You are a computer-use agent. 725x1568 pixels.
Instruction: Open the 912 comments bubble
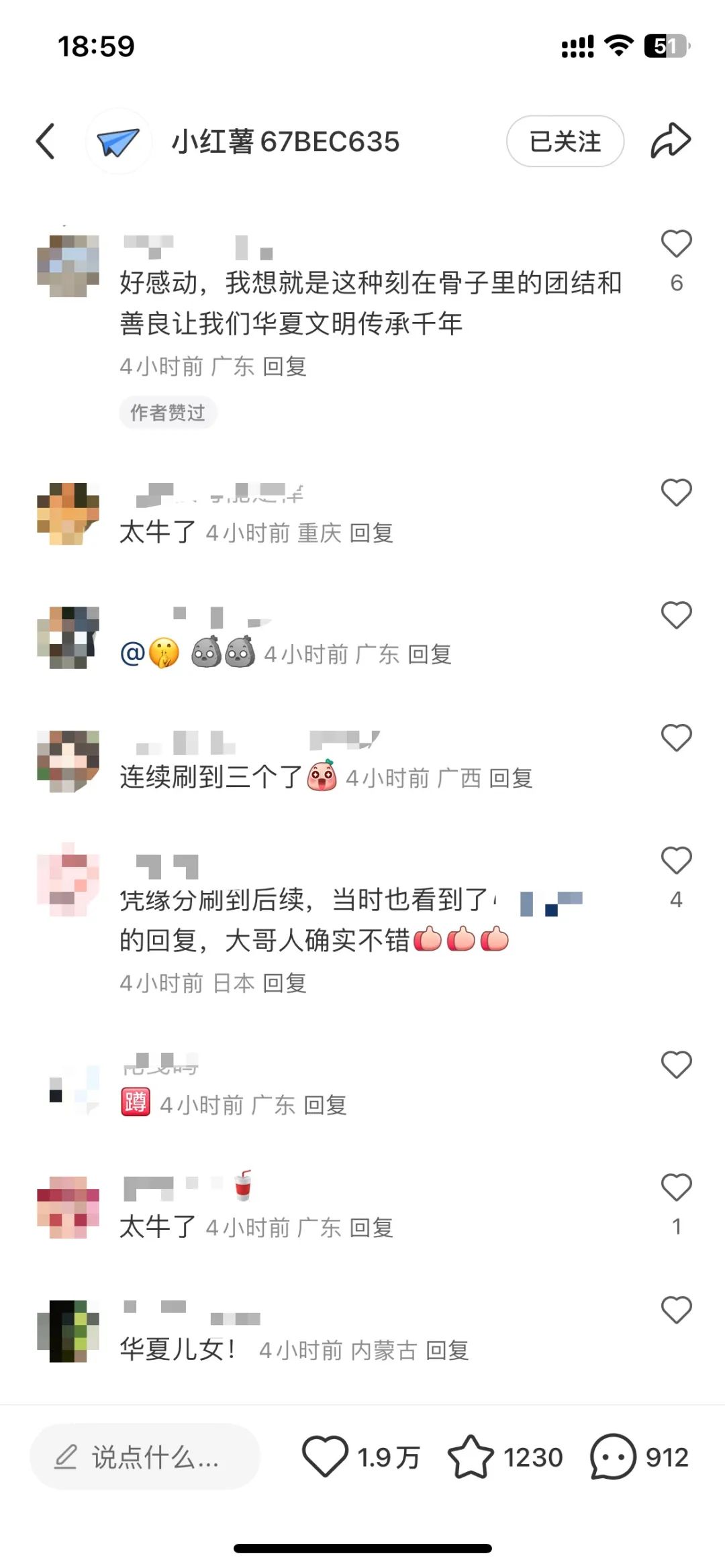coord(612,1457)
